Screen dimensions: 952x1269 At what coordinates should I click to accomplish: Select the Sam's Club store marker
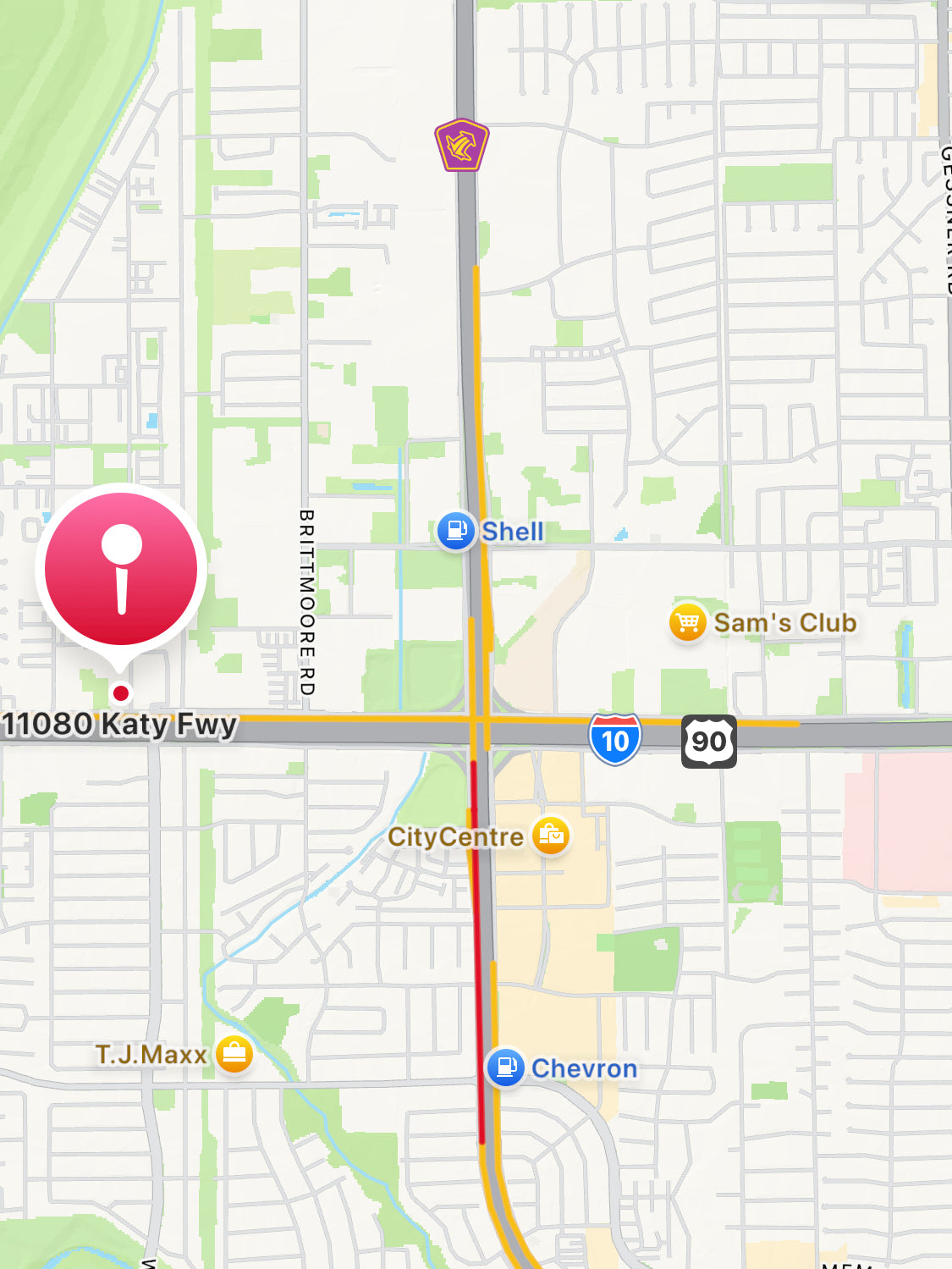[x=688, y=623]
